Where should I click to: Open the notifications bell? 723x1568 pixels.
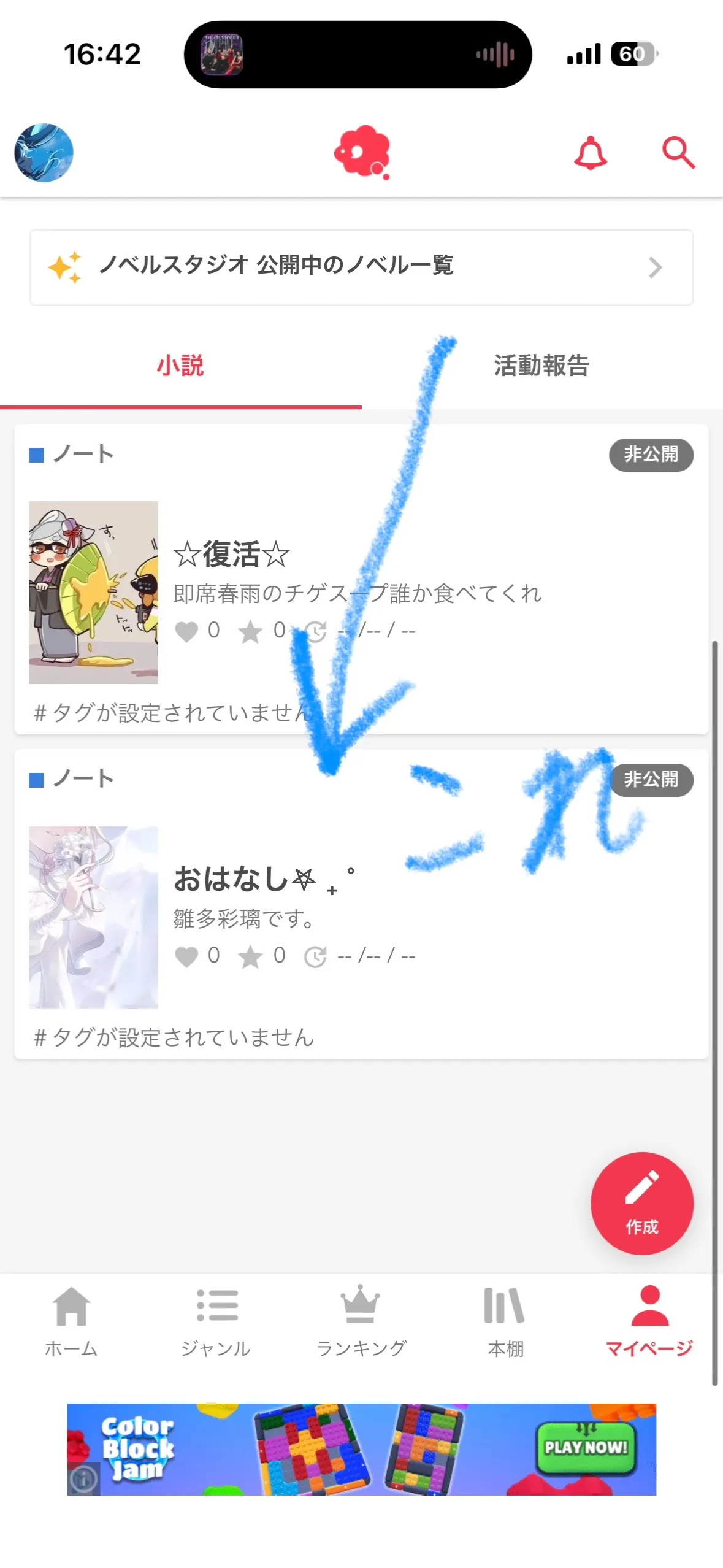tap(590, 153)
